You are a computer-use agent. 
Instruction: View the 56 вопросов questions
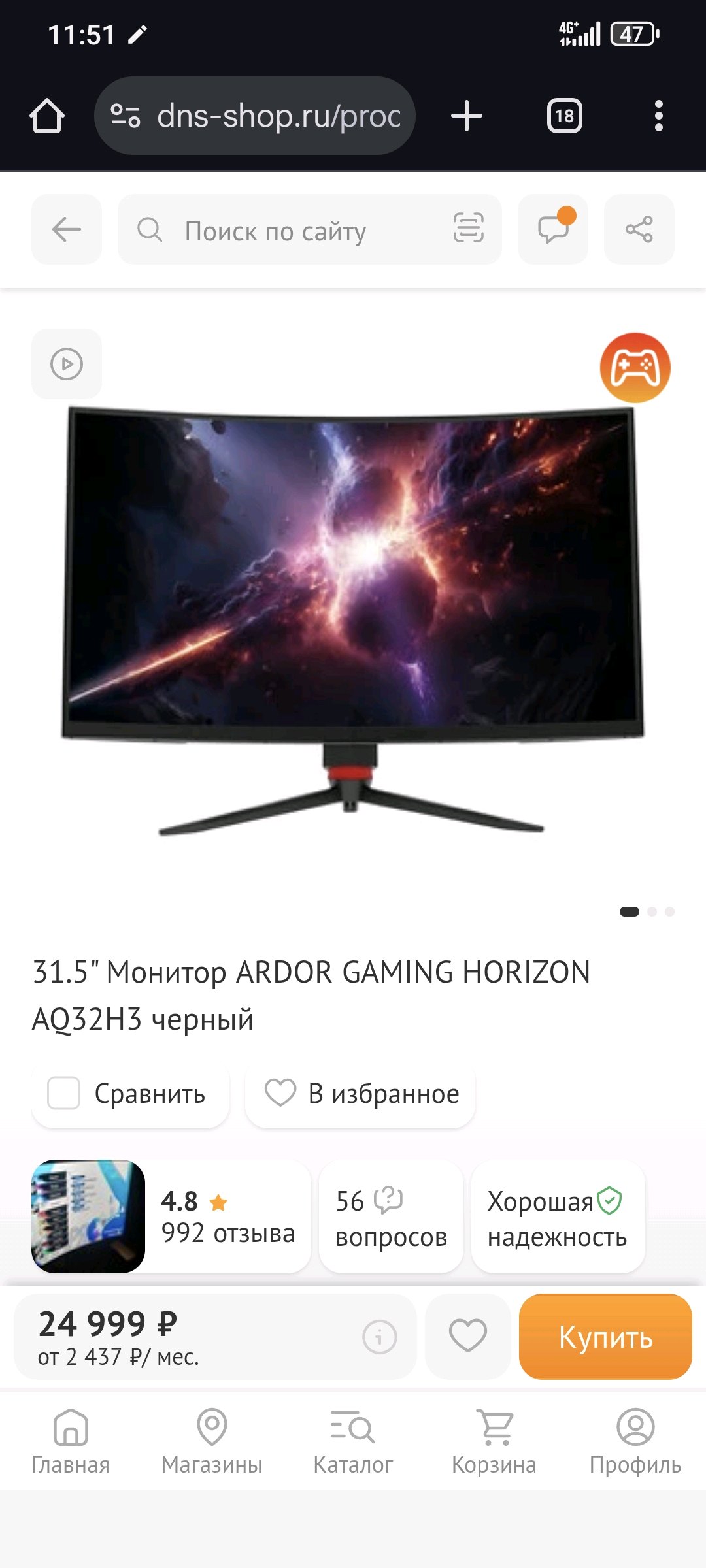[391, 1217]
